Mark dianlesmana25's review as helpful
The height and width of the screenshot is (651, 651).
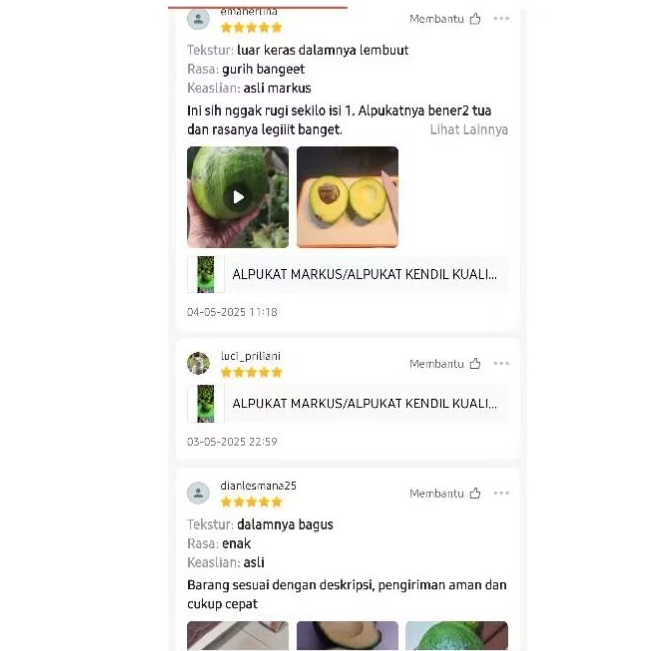[x=446, y=494]
